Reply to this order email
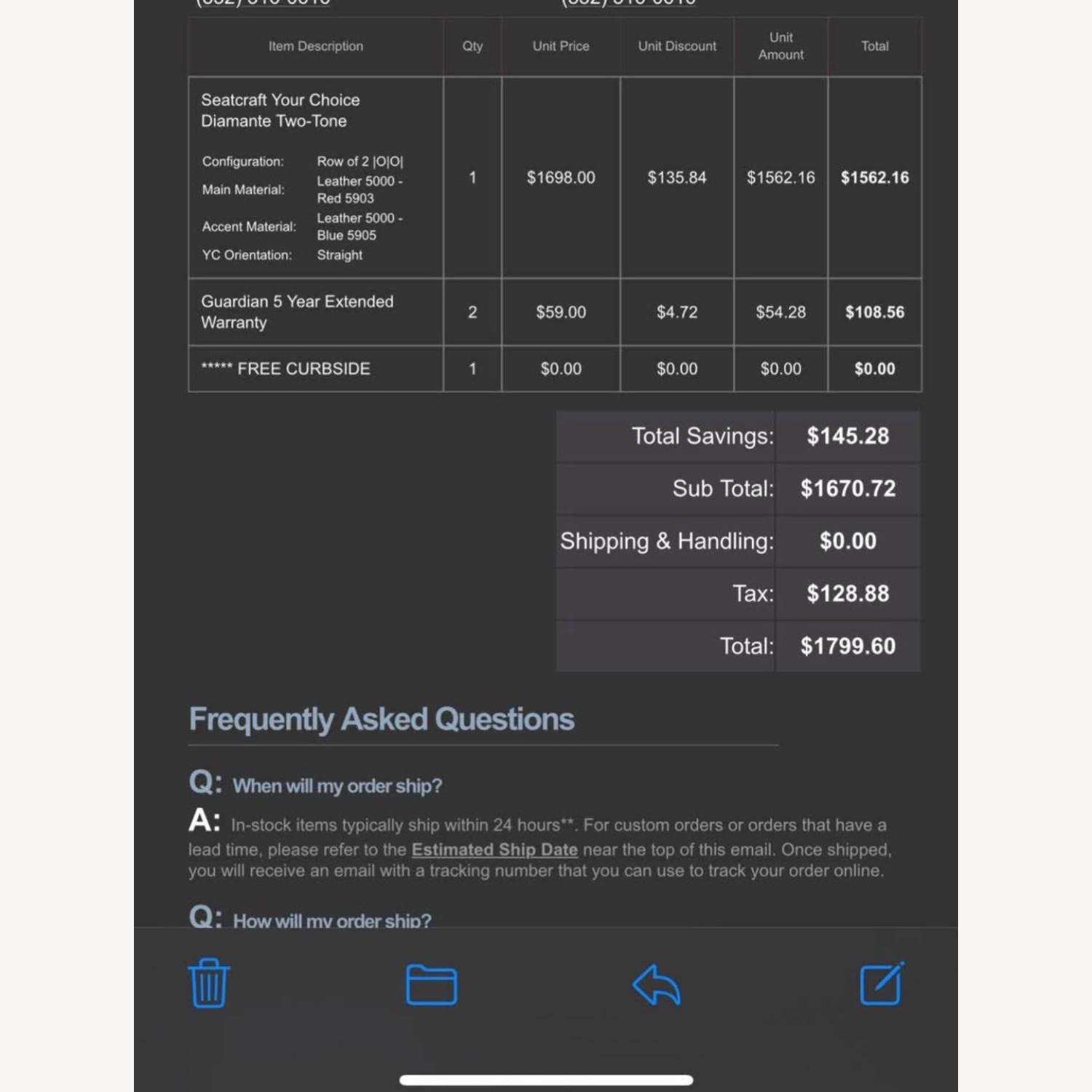Viewport: 1092px width, 1092px height. click(656, 985)
